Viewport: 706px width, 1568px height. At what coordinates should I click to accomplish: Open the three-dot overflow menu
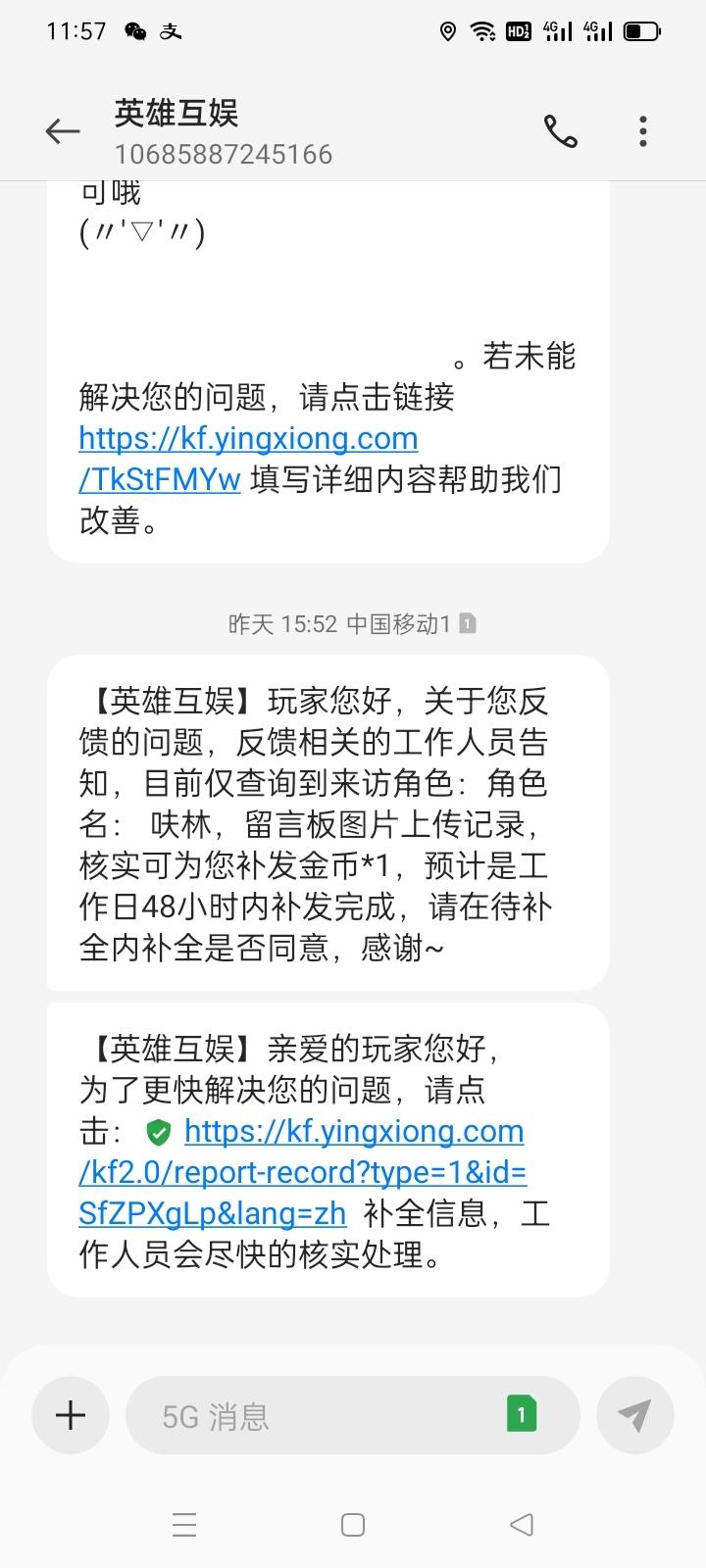click(643, 131)
